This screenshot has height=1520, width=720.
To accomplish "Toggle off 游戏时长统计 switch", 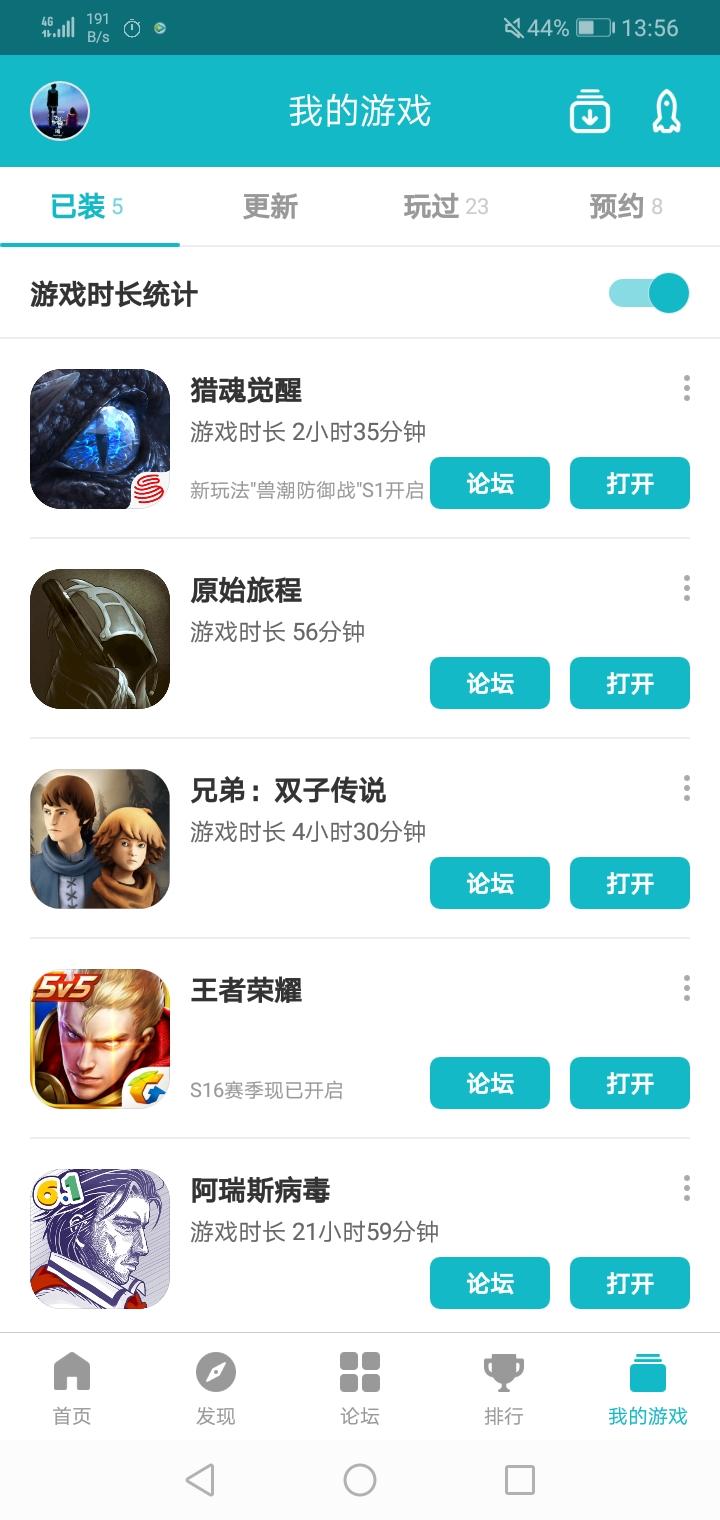I will (649, 294).
